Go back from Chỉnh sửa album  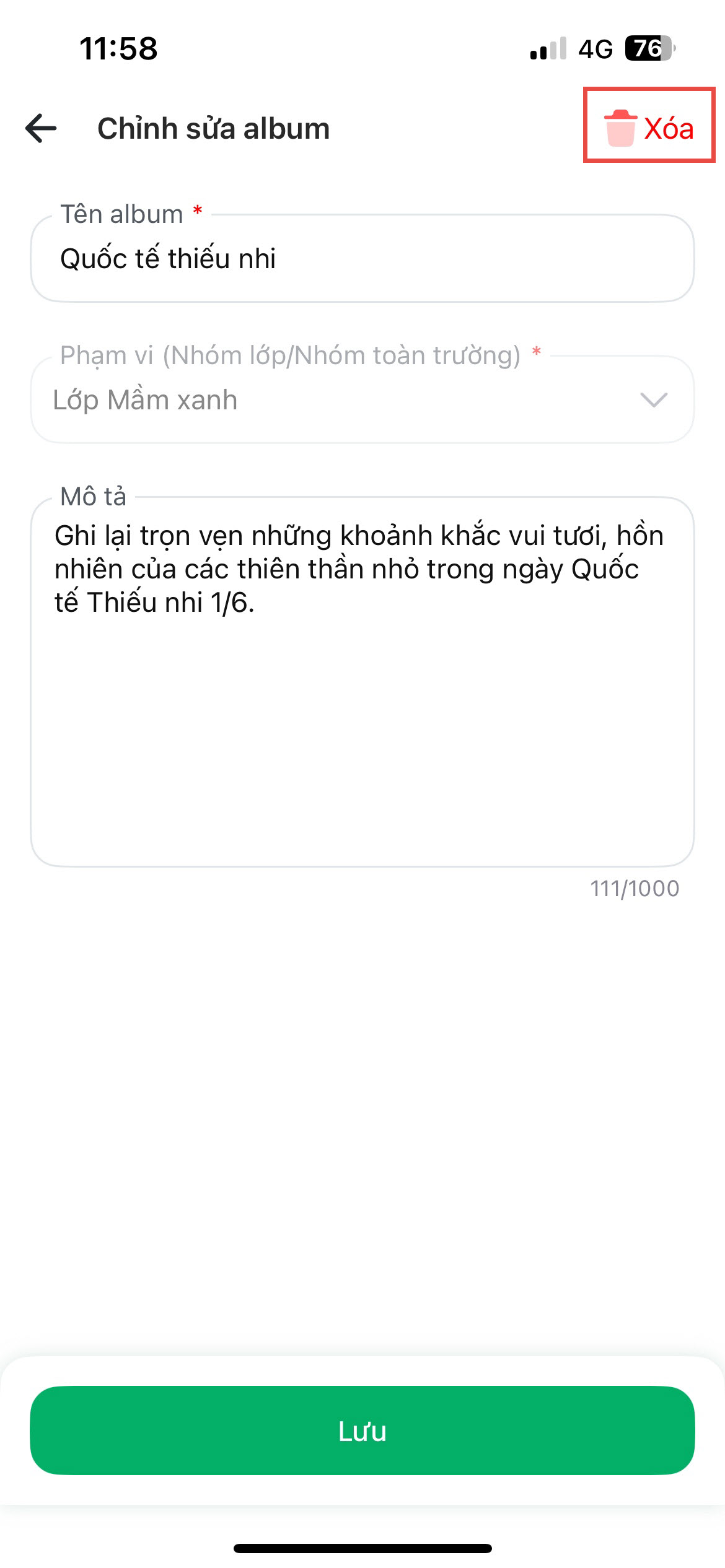coord(41,128)
